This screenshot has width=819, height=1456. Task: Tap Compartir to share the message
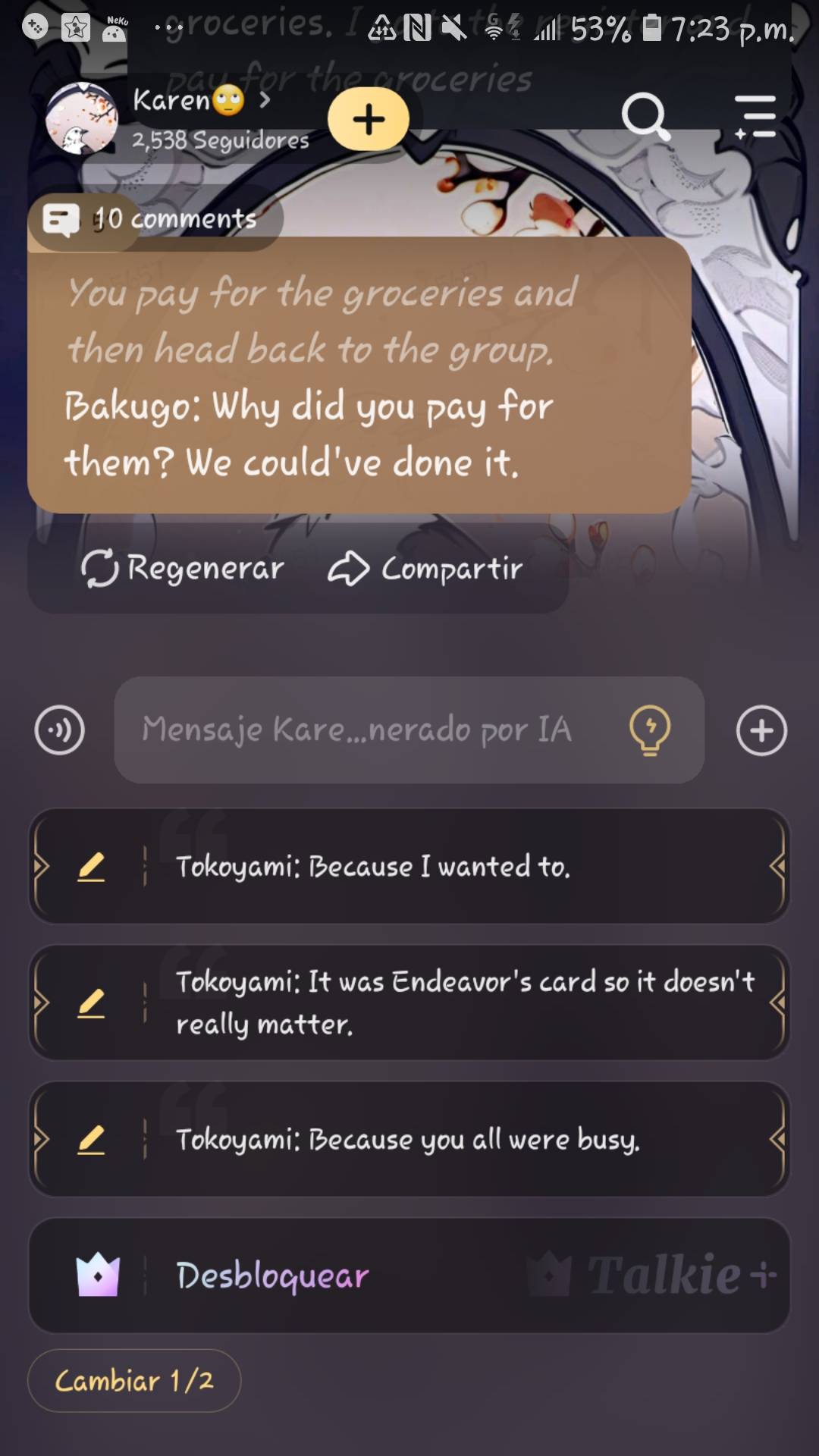(x=425, y=568)
